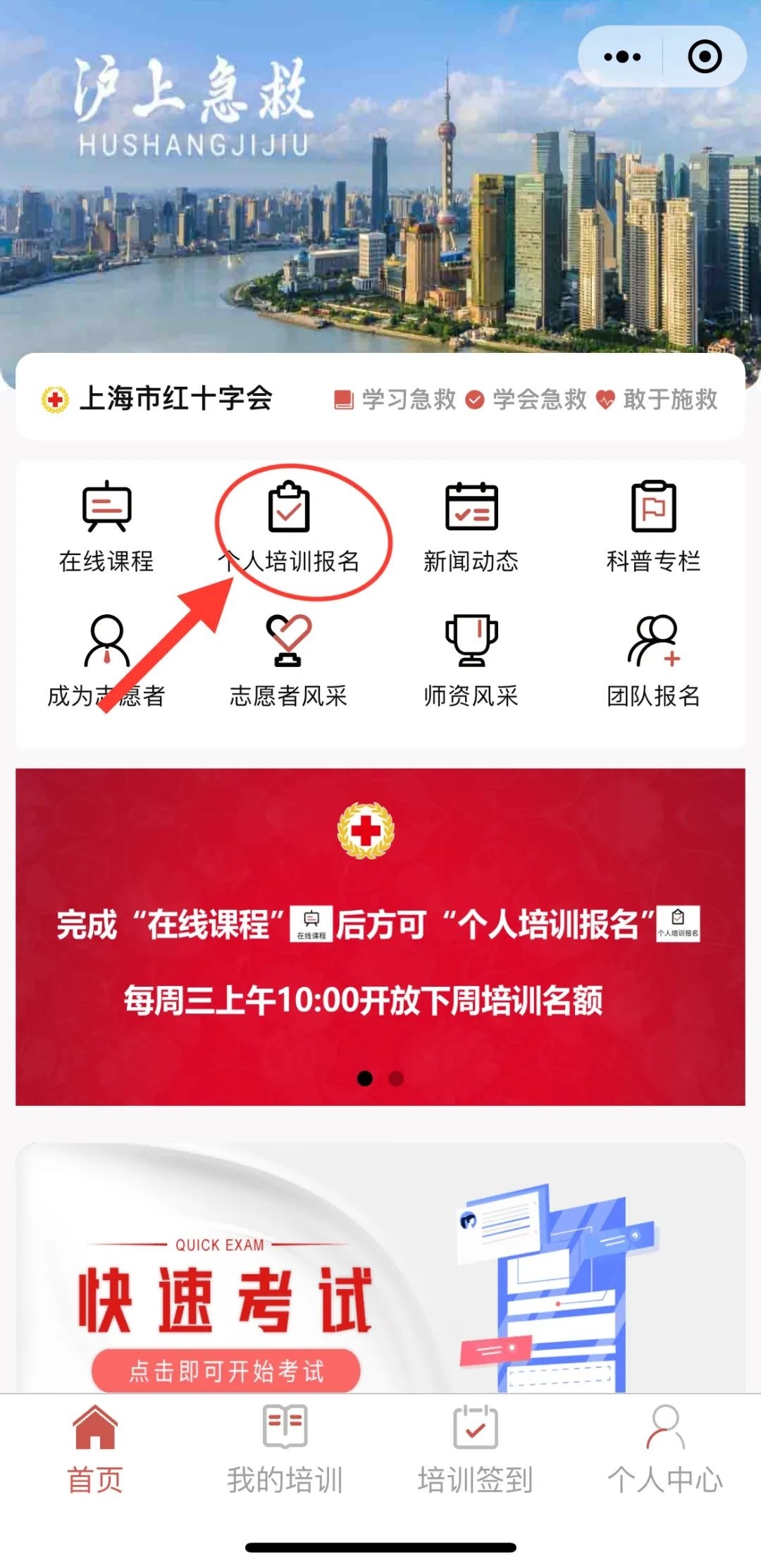Image resolution: width=761 pixels, height=1568 pixels.
Task: Open the mini program more menu
Action: (622, 57)
